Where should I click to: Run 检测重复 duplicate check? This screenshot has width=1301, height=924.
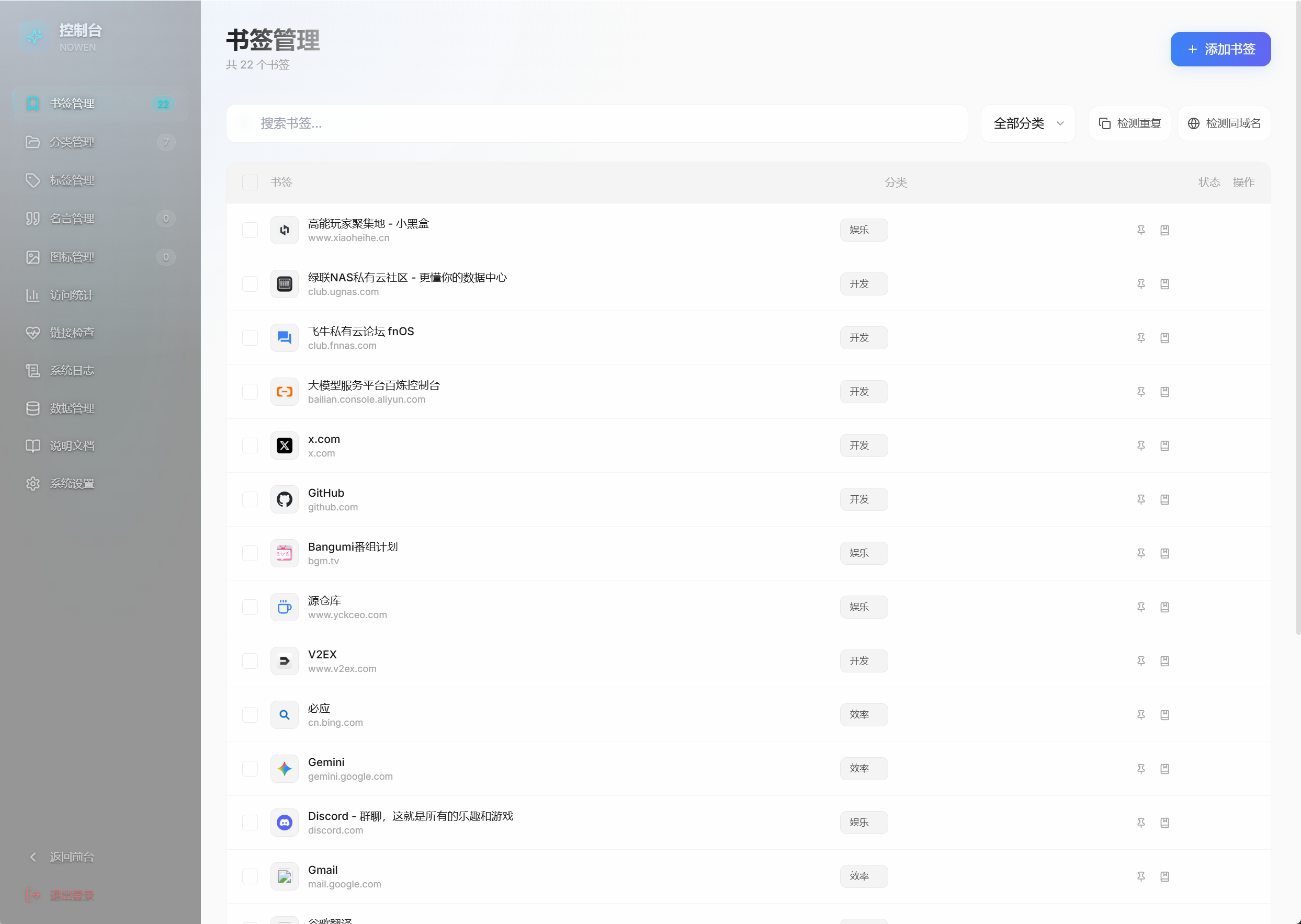coord(1129,123)
